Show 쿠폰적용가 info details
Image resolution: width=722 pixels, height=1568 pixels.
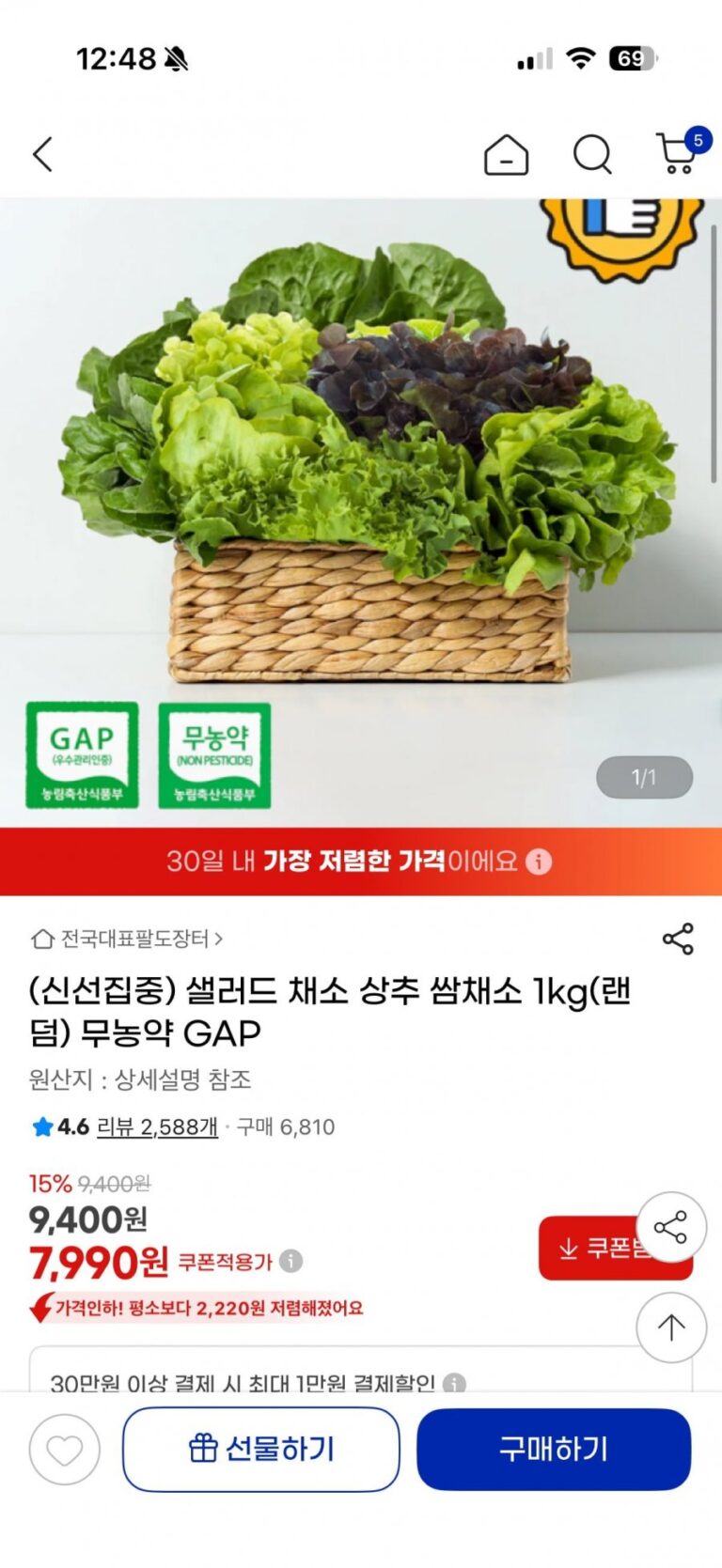tap(291, 1261)
